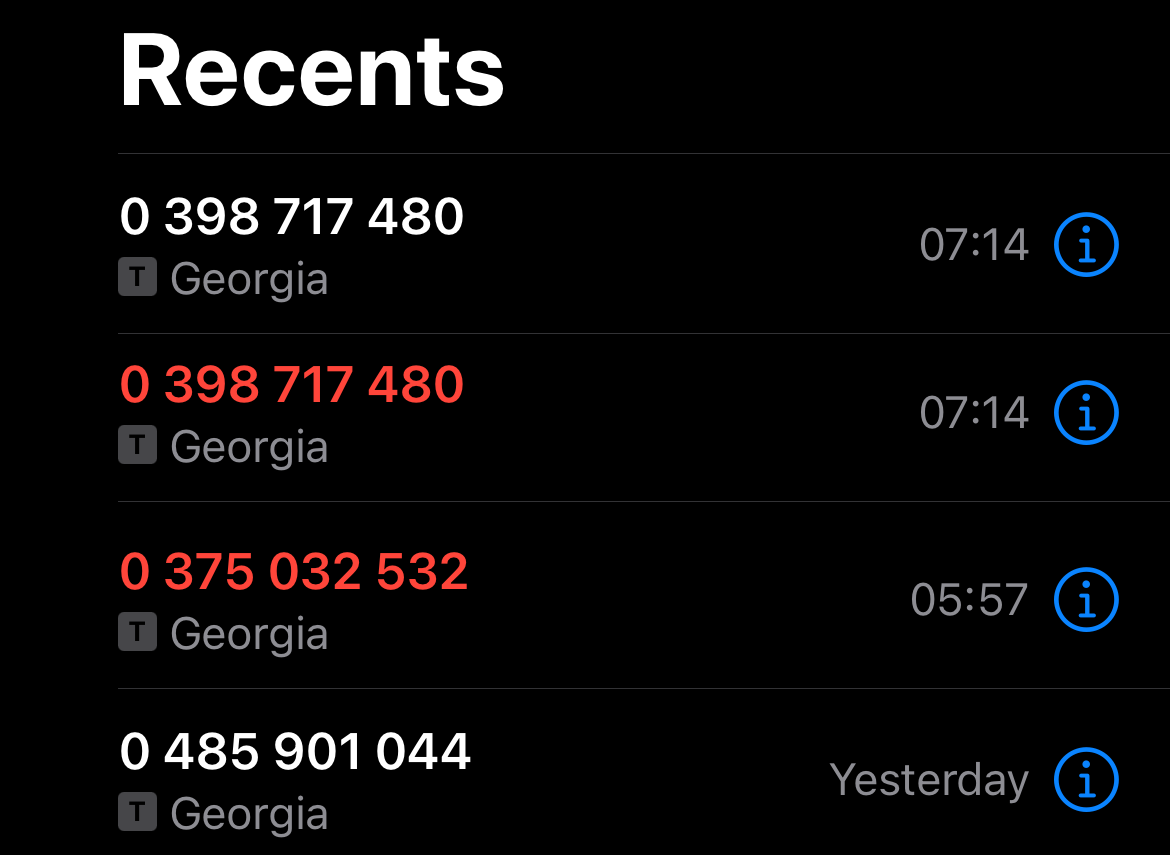Show info for white 0 398 717 480 call entry
Image resolution: width=1170 pixels, height=855 pixels.
(x=1086, y=244)
